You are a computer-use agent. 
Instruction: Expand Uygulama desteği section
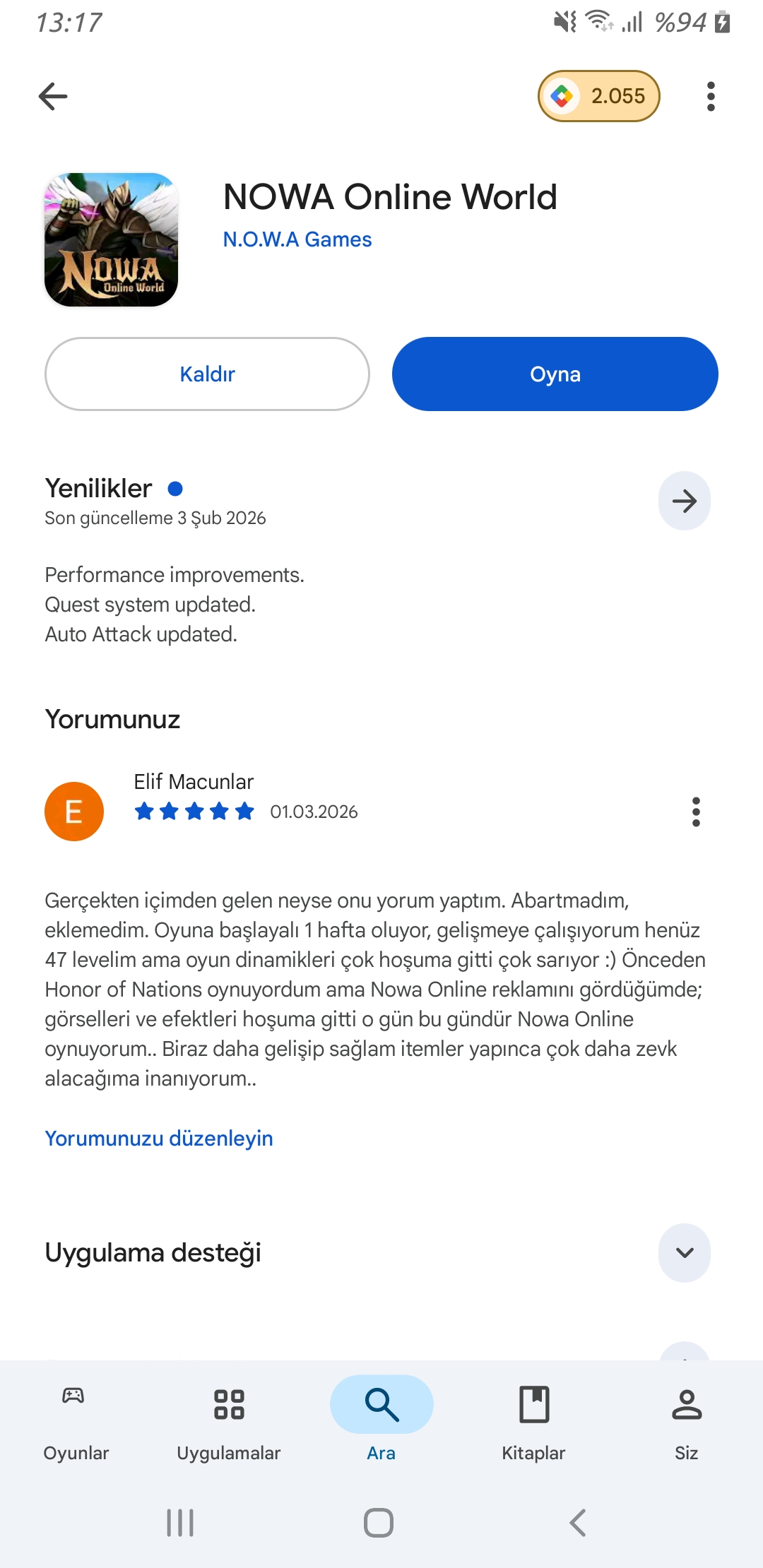684,1252
